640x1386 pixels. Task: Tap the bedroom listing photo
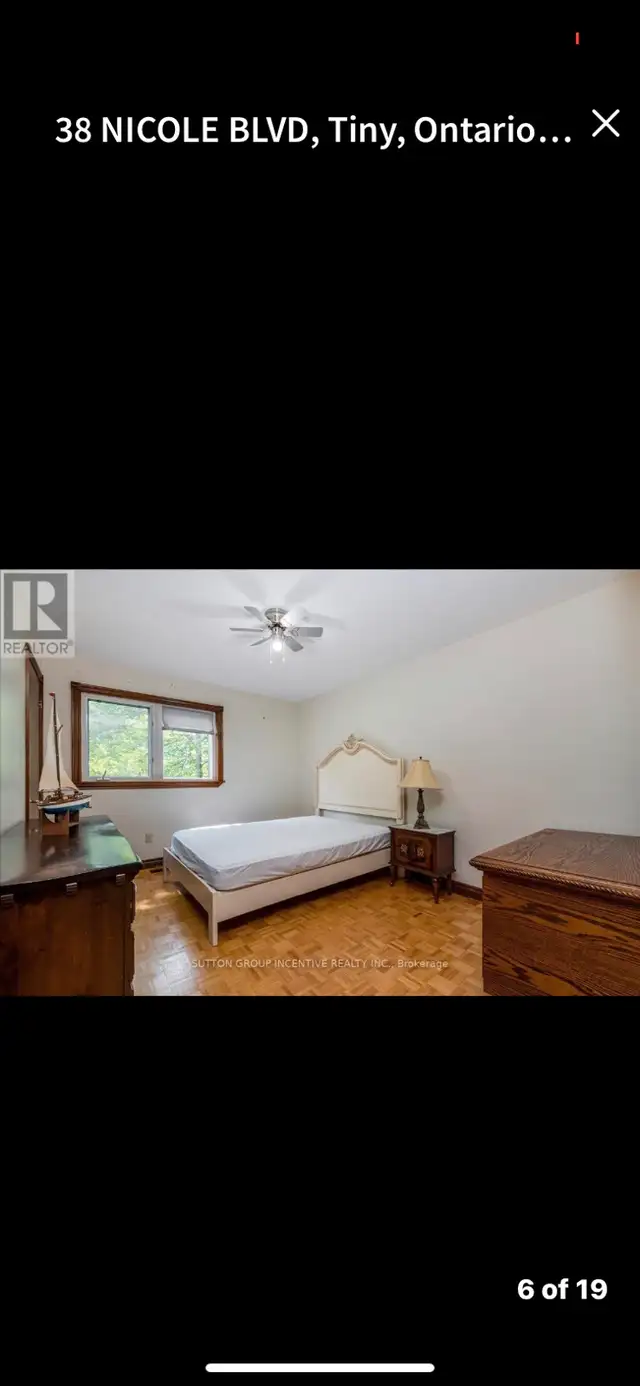(x=320, y=782)
